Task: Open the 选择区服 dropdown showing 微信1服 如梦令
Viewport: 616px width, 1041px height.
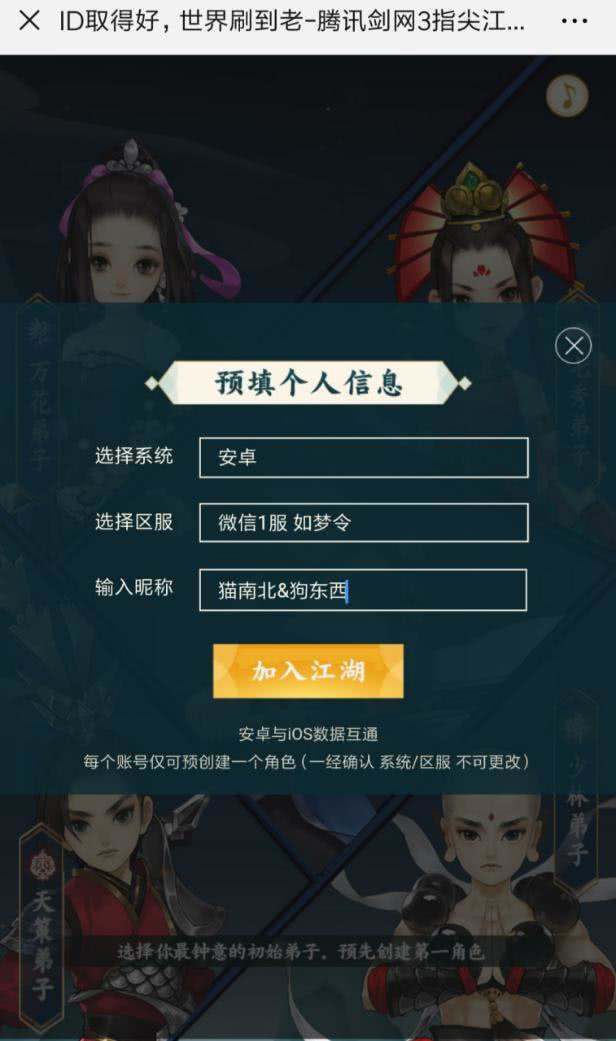Action: tap(363, 523)
